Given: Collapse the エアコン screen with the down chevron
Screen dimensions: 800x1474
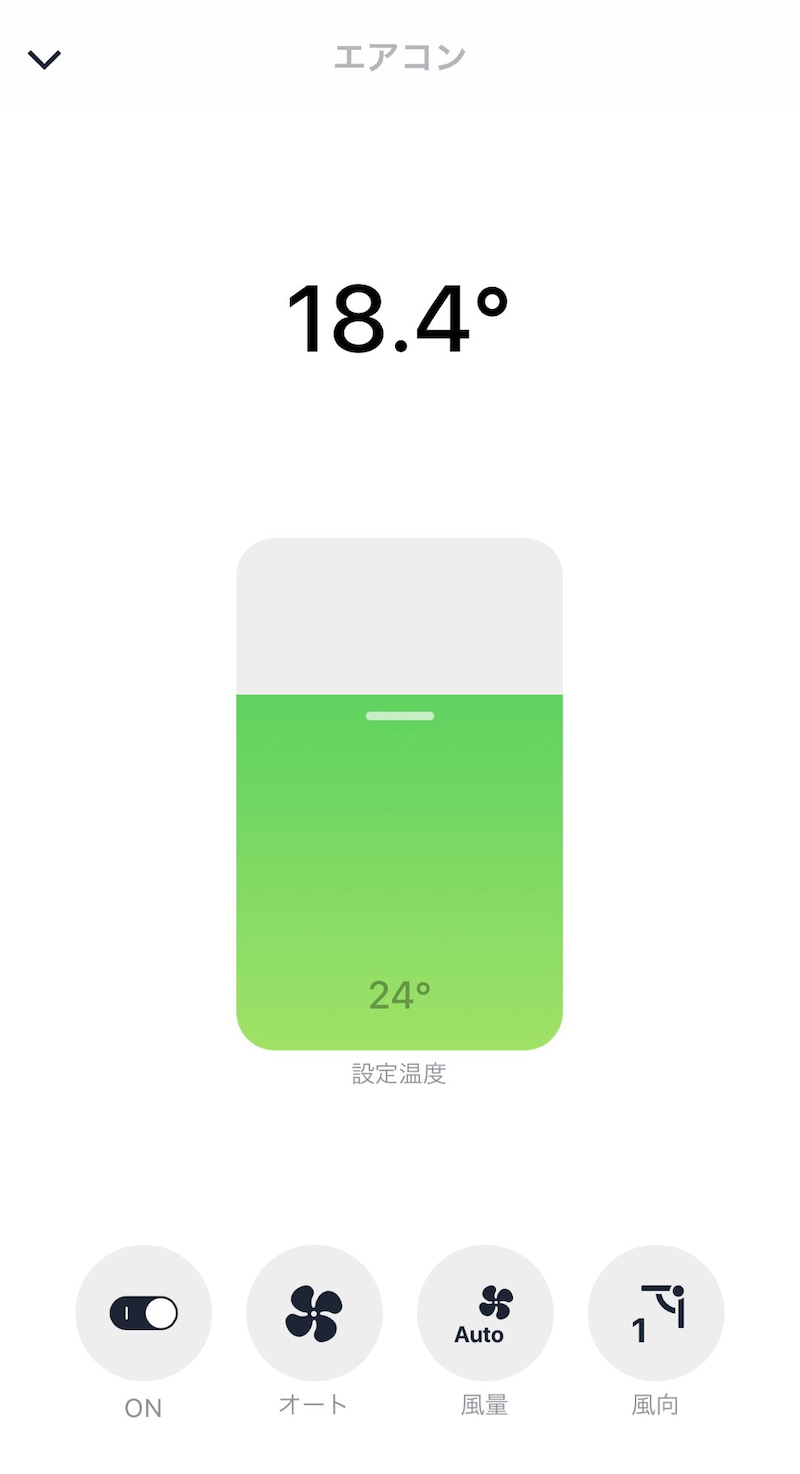Looking at the screenshot, I should (44, 60).
